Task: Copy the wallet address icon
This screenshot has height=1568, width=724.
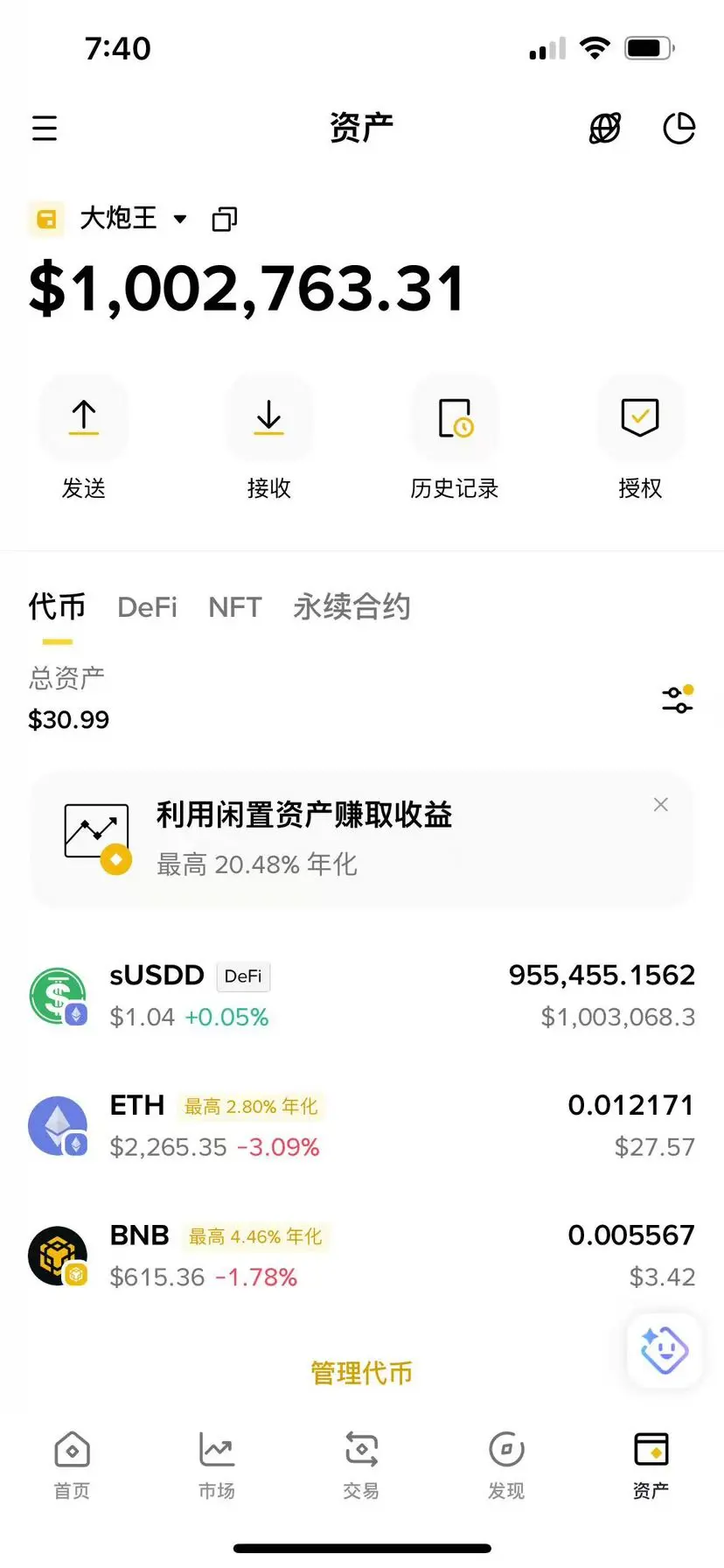Action: coord(225,219)
